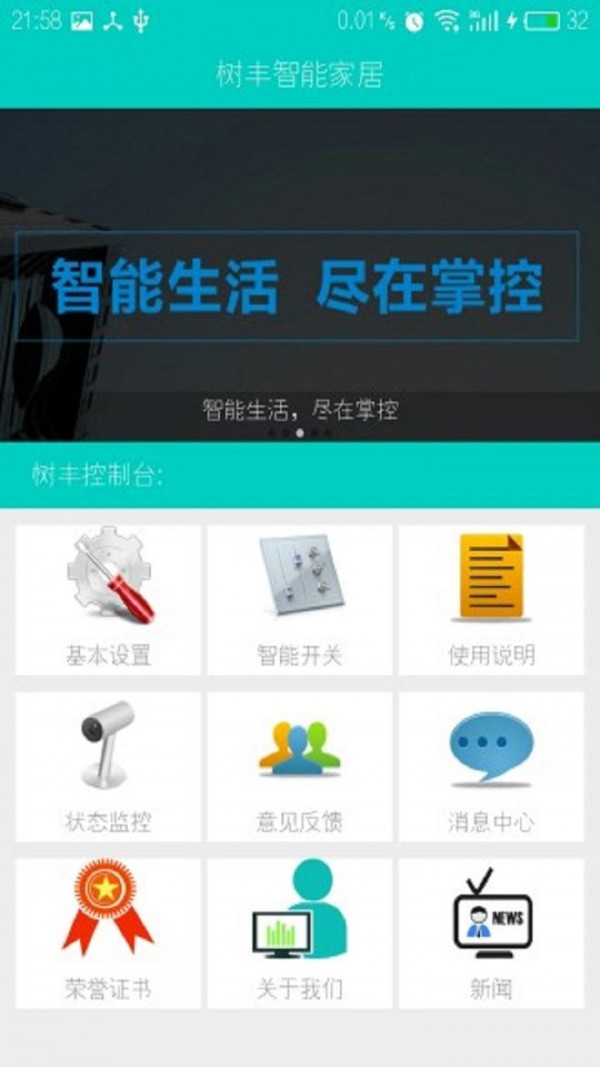Open the 新闻 news tile
Image resolution: width=600 pixels, height=1067 pixels.
[x=491, y=933]
